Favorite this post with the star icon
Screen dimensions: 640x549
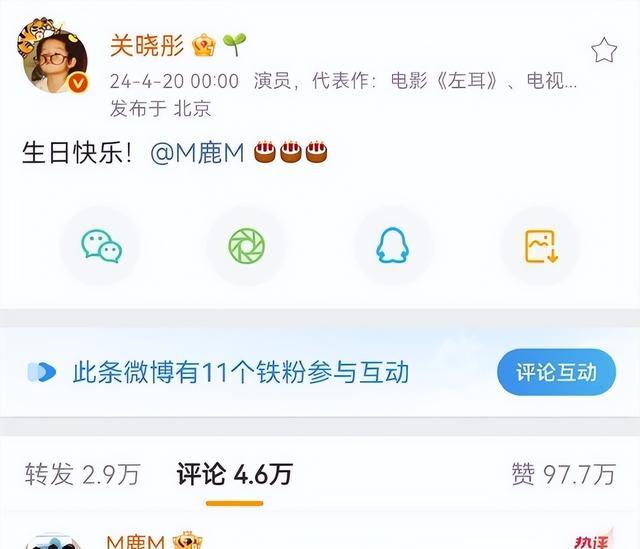tap(604, 49)
